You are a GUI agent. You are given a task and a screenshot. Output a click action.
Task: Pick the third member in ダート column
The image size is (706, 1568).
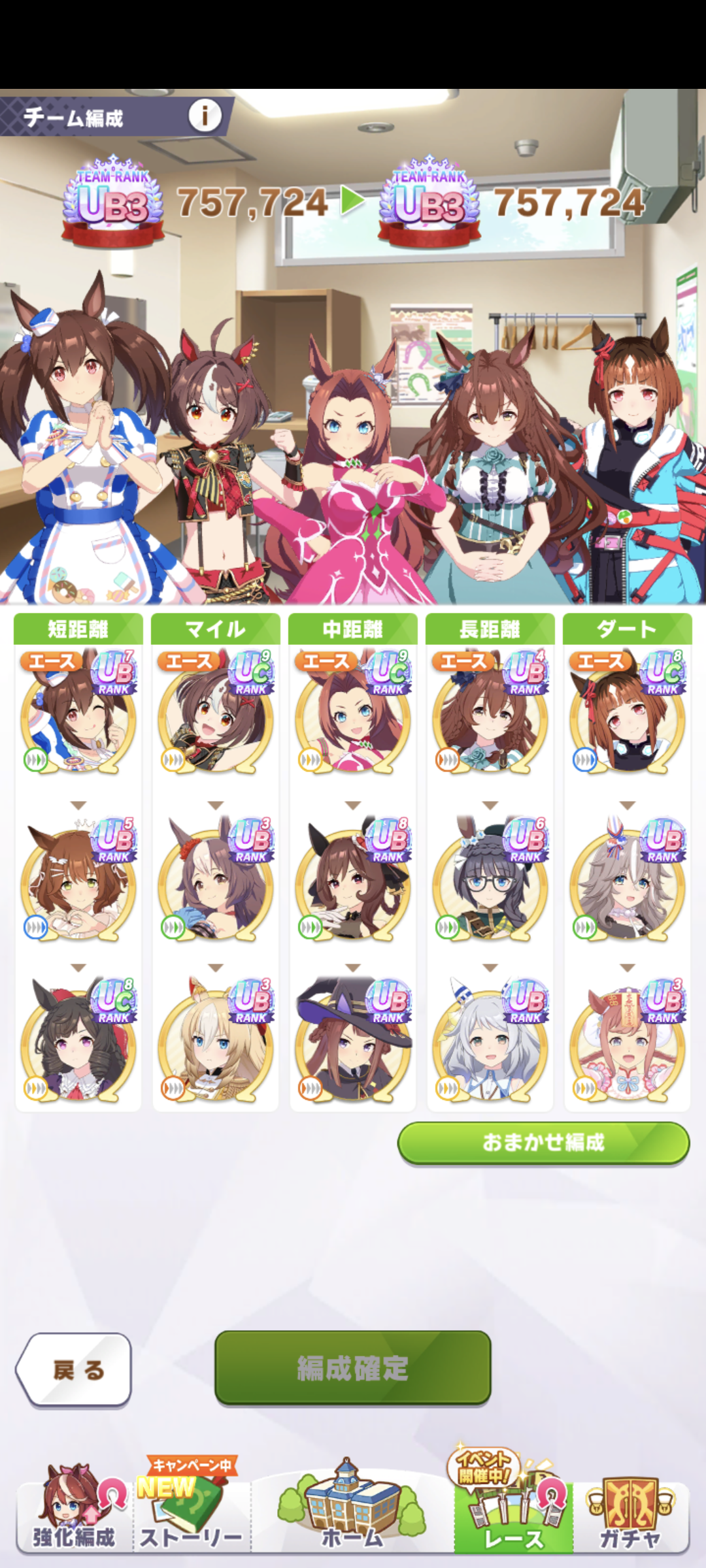point(628,1041)
